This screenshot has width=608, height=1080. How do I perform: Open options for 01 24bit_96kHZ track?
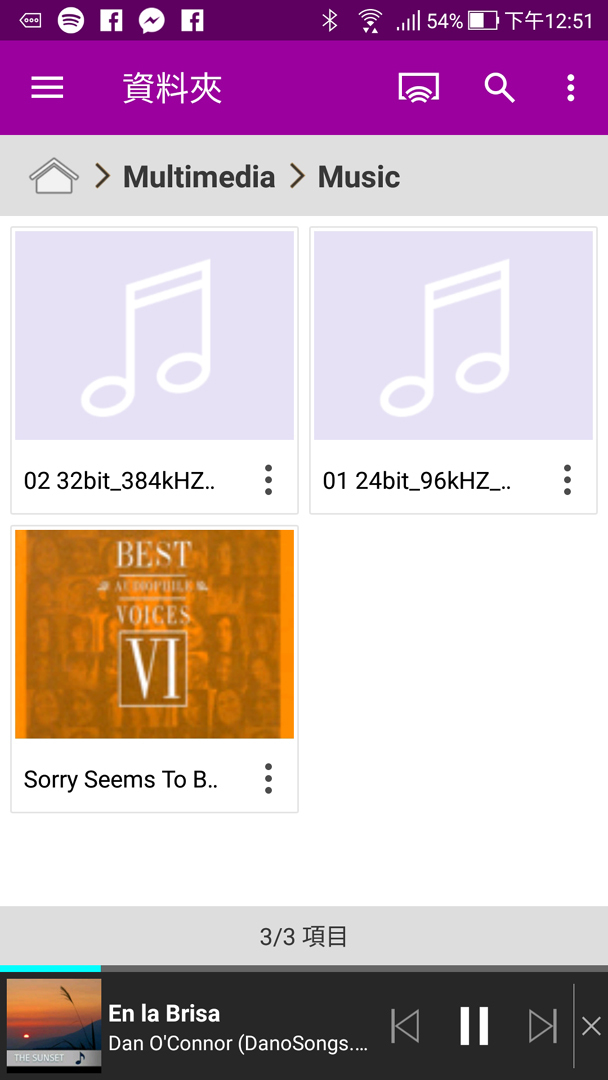coord(567,480)
